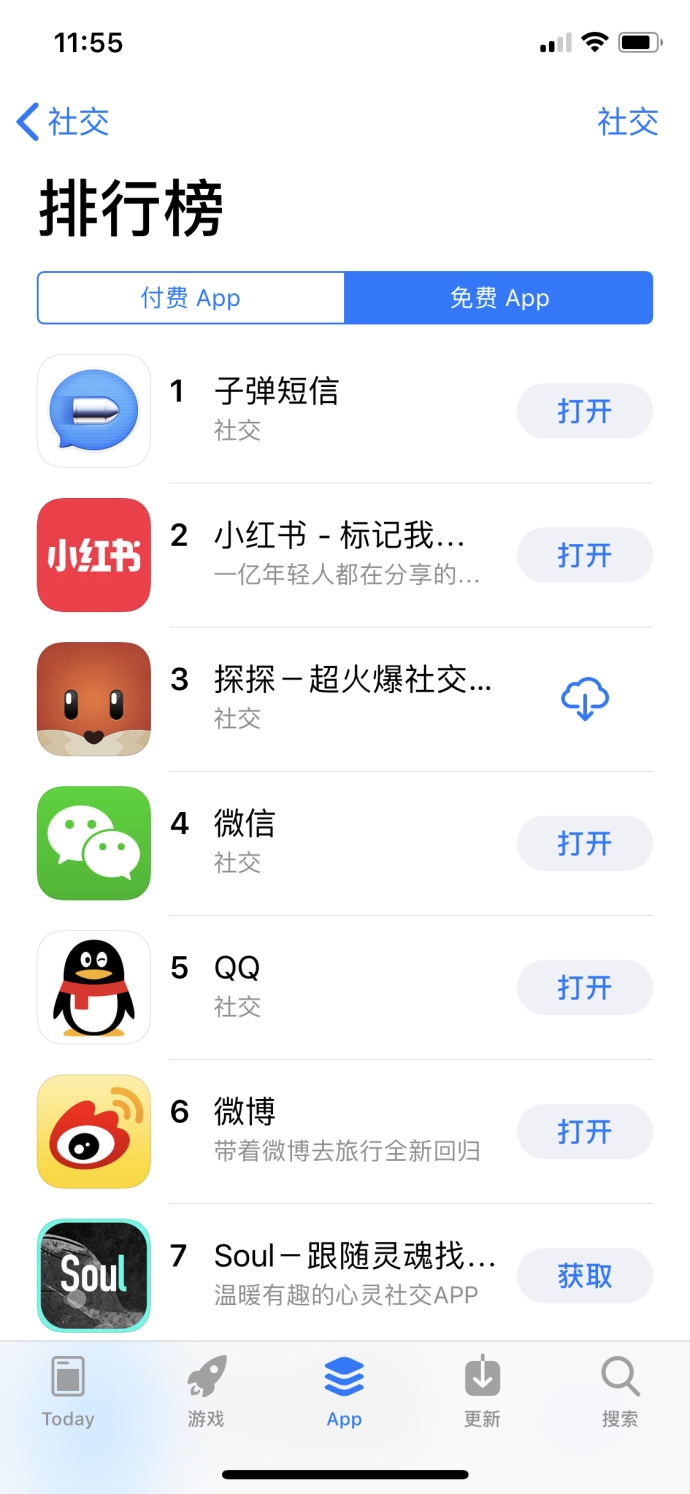Open the 更新 tab
The height and width of the screenshot is (1494, 690).
point(482,1391)
